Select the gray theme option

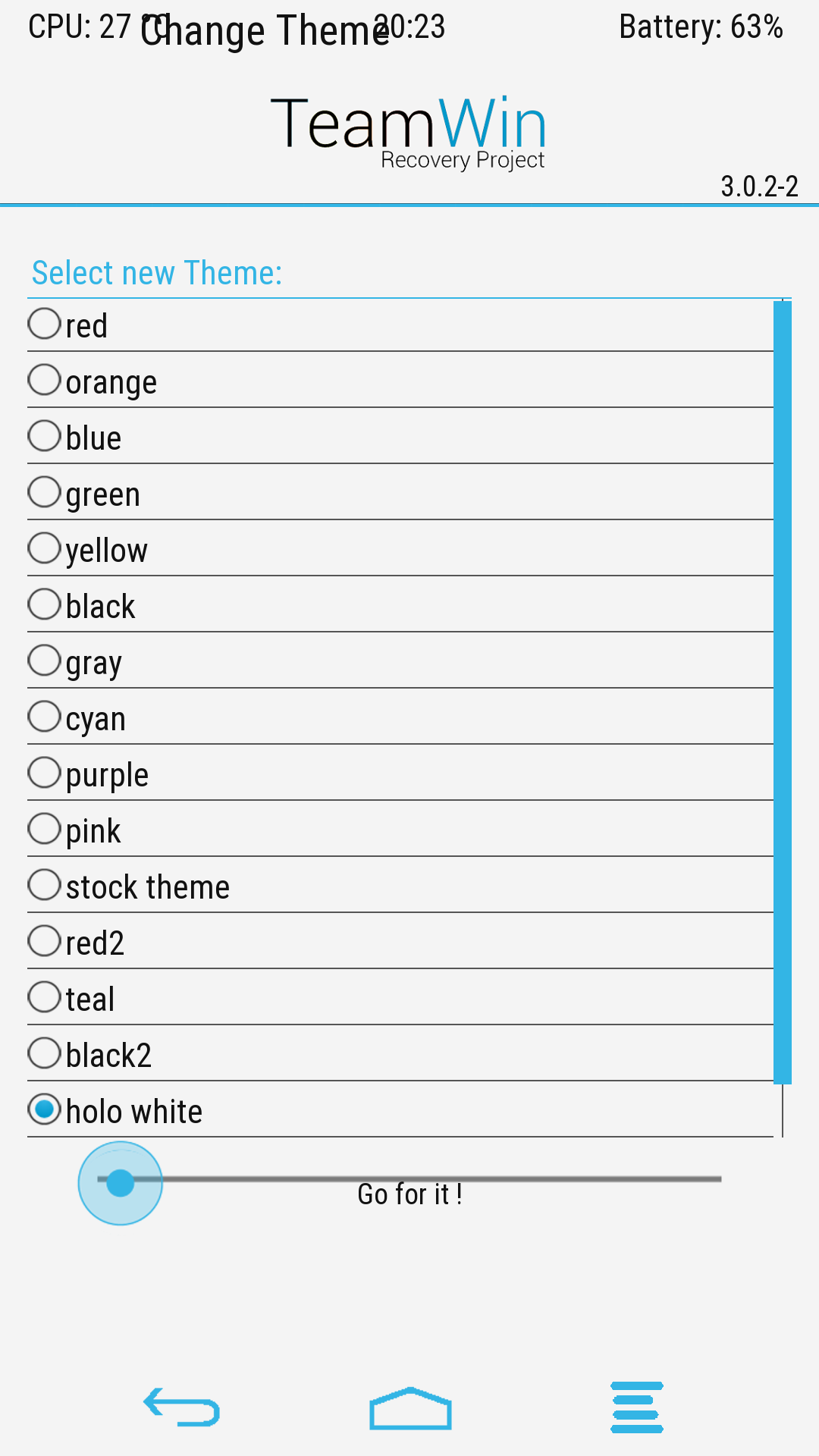pos(400,661)
